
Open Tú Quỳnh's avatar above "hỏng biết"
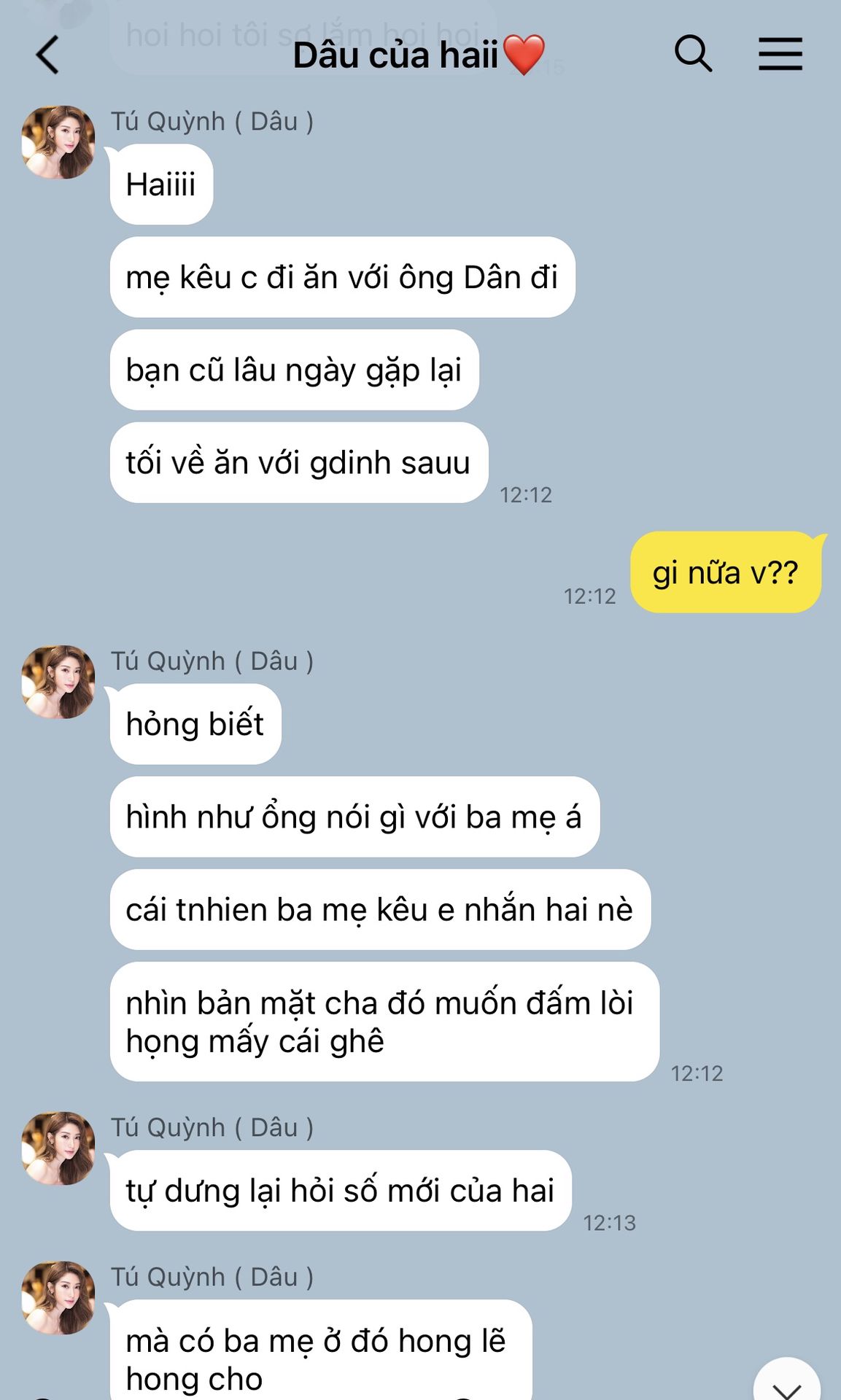pos(58,682)
